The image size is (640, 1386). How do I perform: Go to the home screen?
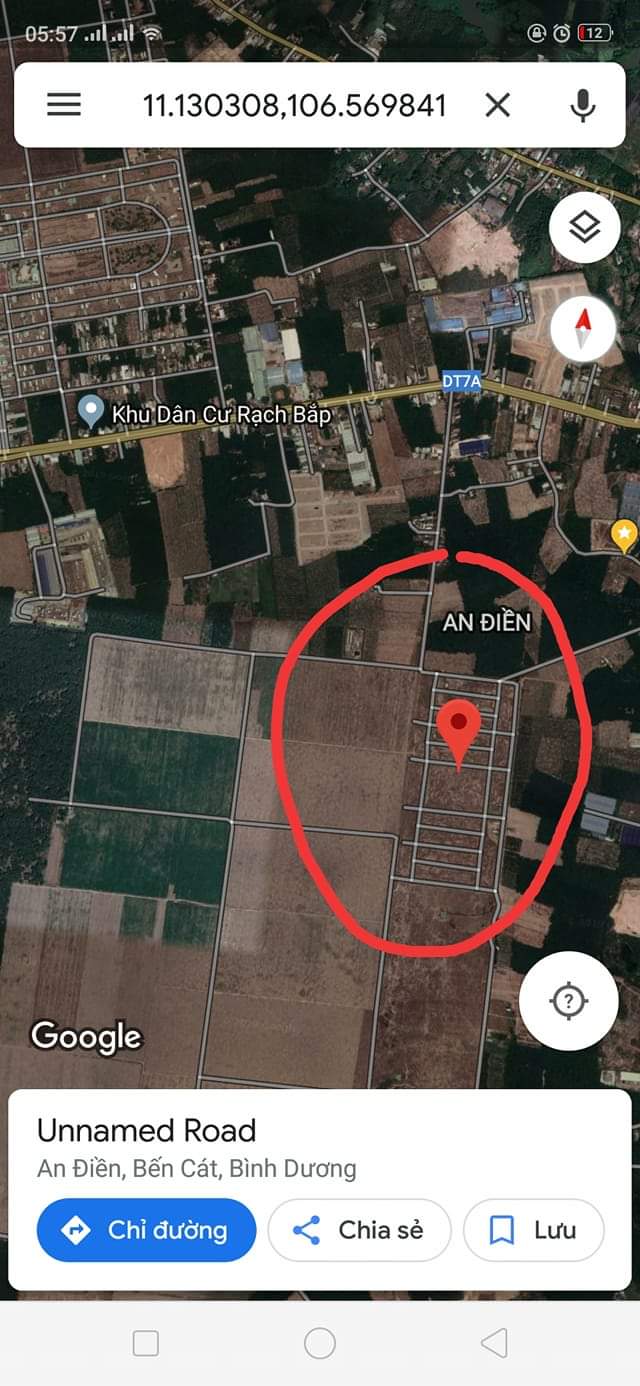click(320, 1343)
